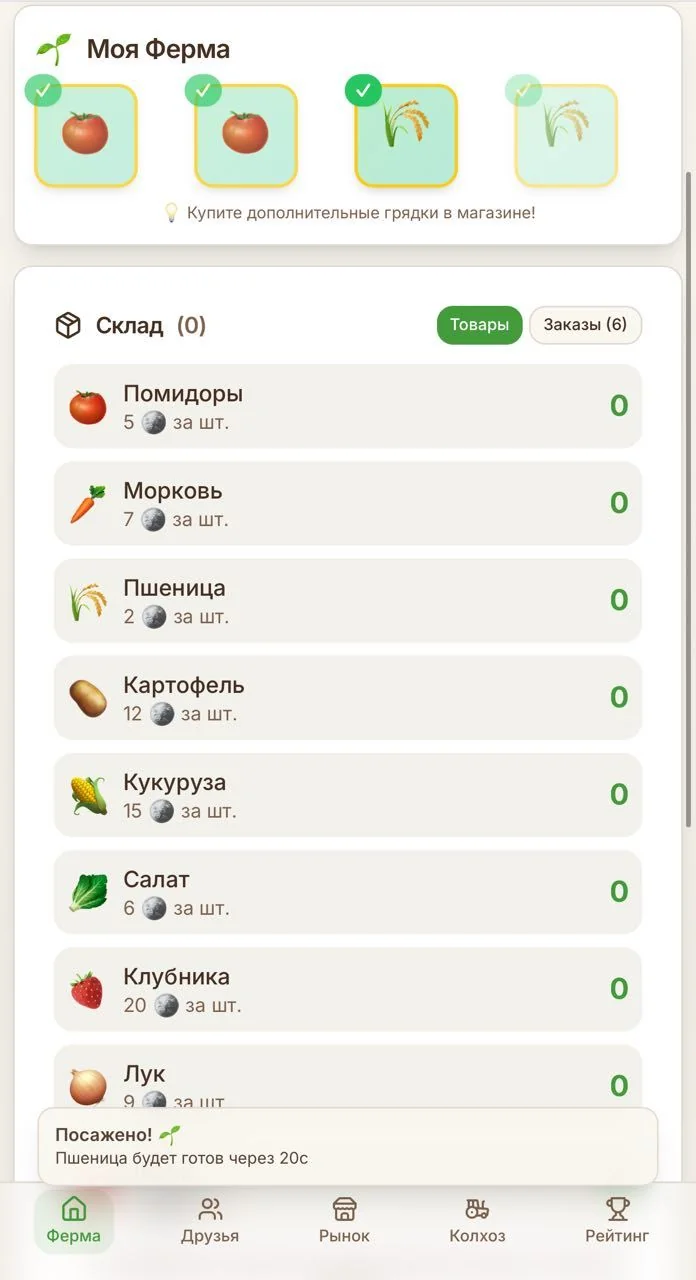Switch to the Заказы (6) tab
696x1280 pixels.
coord(585,325)
